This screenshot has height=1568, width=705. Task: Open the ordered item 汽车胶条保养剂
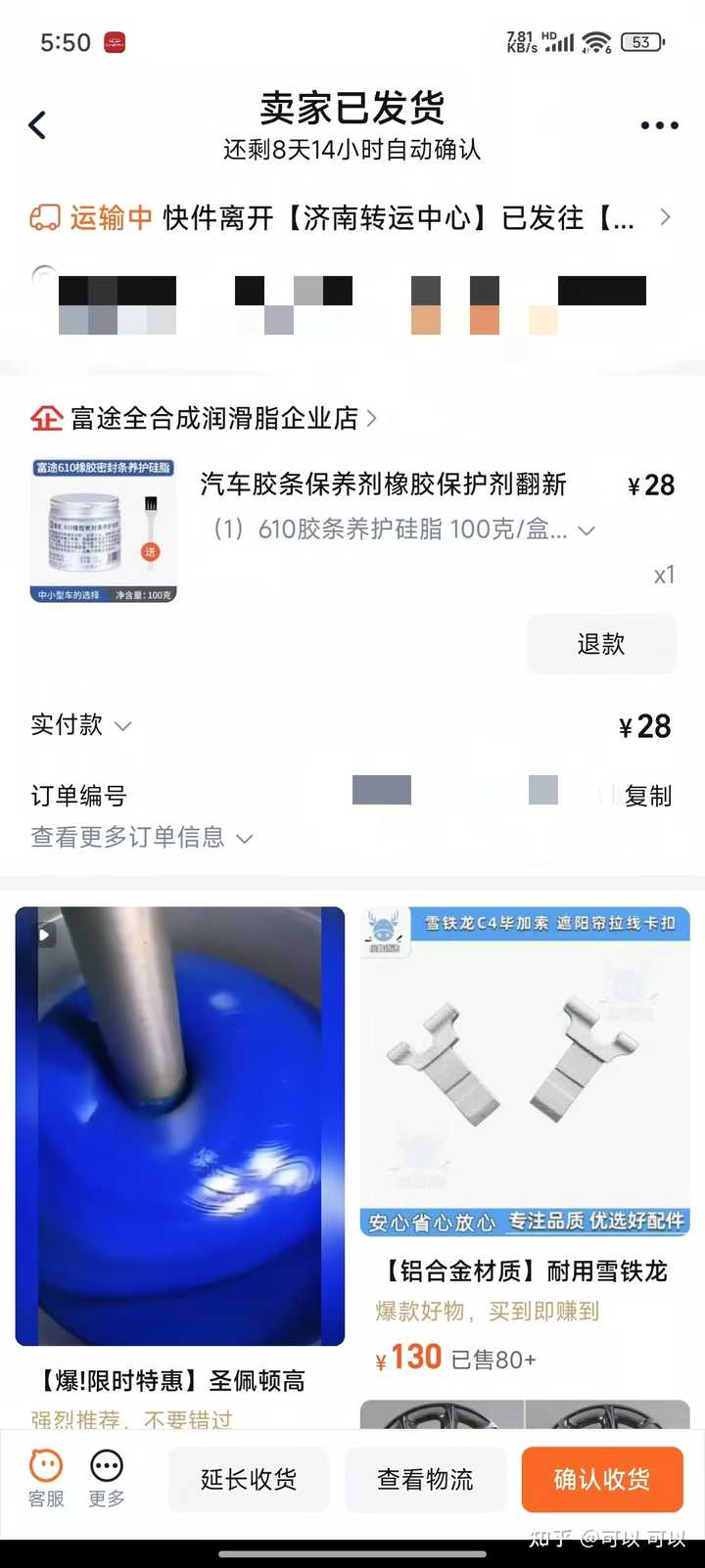(383, 484)
